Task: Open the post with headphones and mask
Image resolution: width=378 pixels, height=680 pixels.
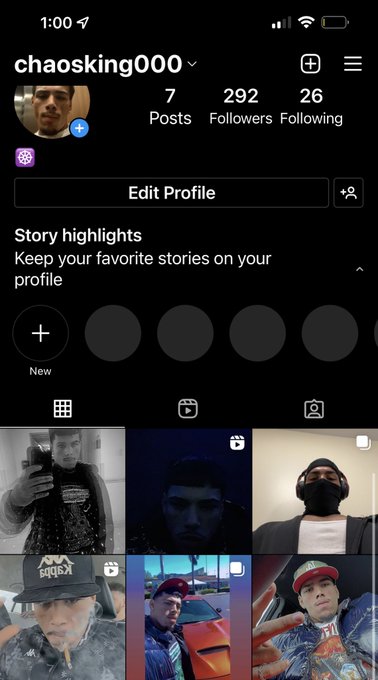Action: pos(315,491)
